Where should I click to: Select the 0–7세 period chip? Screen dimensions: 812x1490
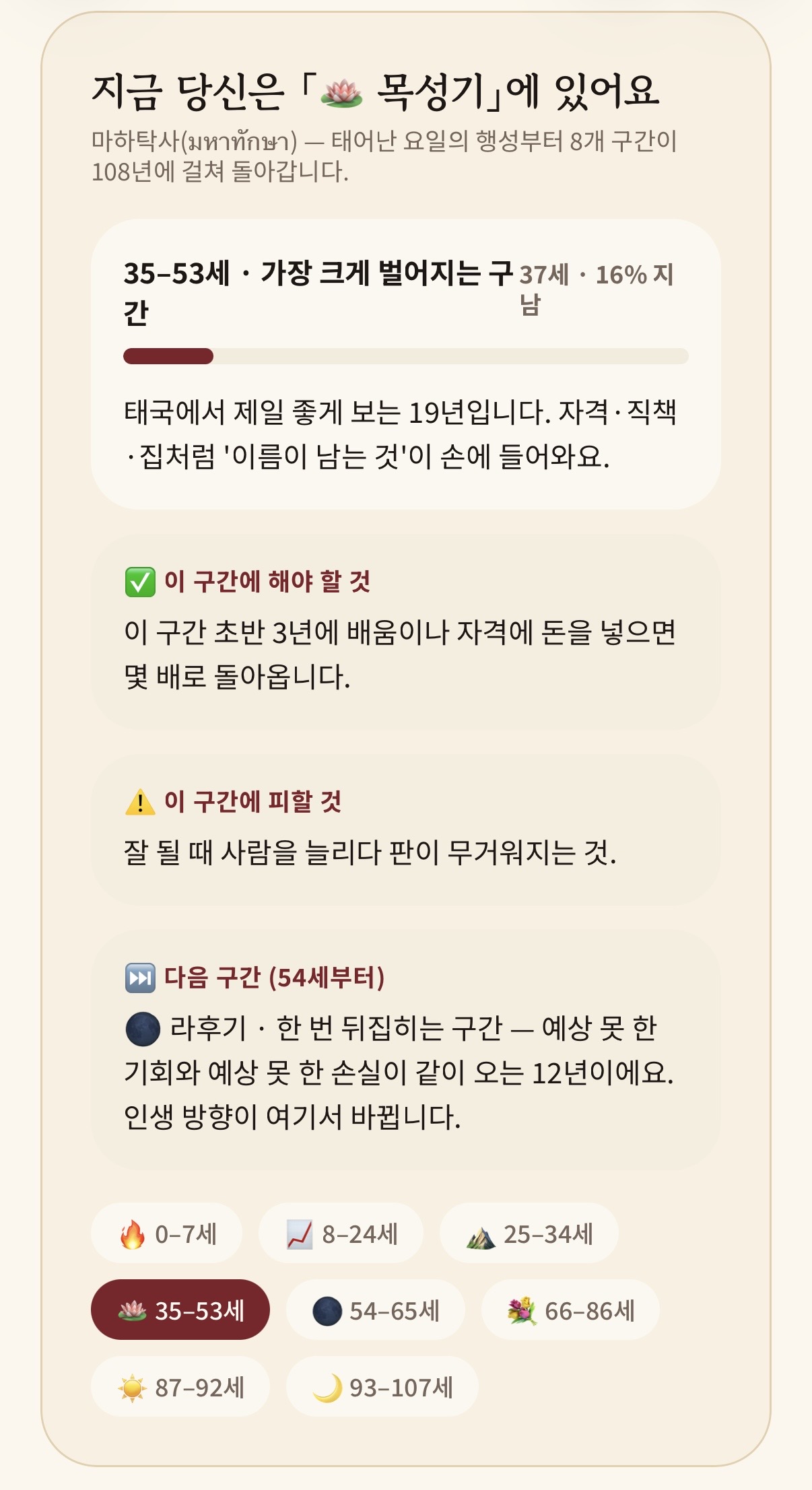(x=166, y=1233)
